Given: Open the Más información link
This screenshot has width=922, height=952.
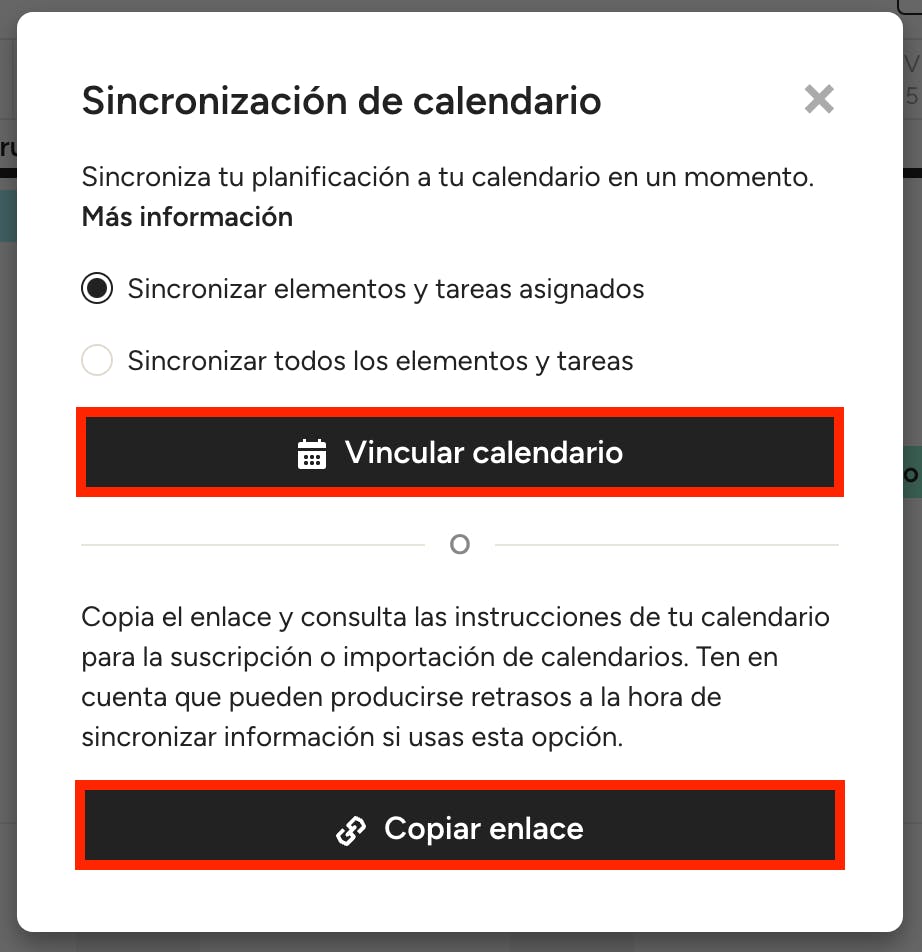Looking at the screenshot, I should pos(187,217).
